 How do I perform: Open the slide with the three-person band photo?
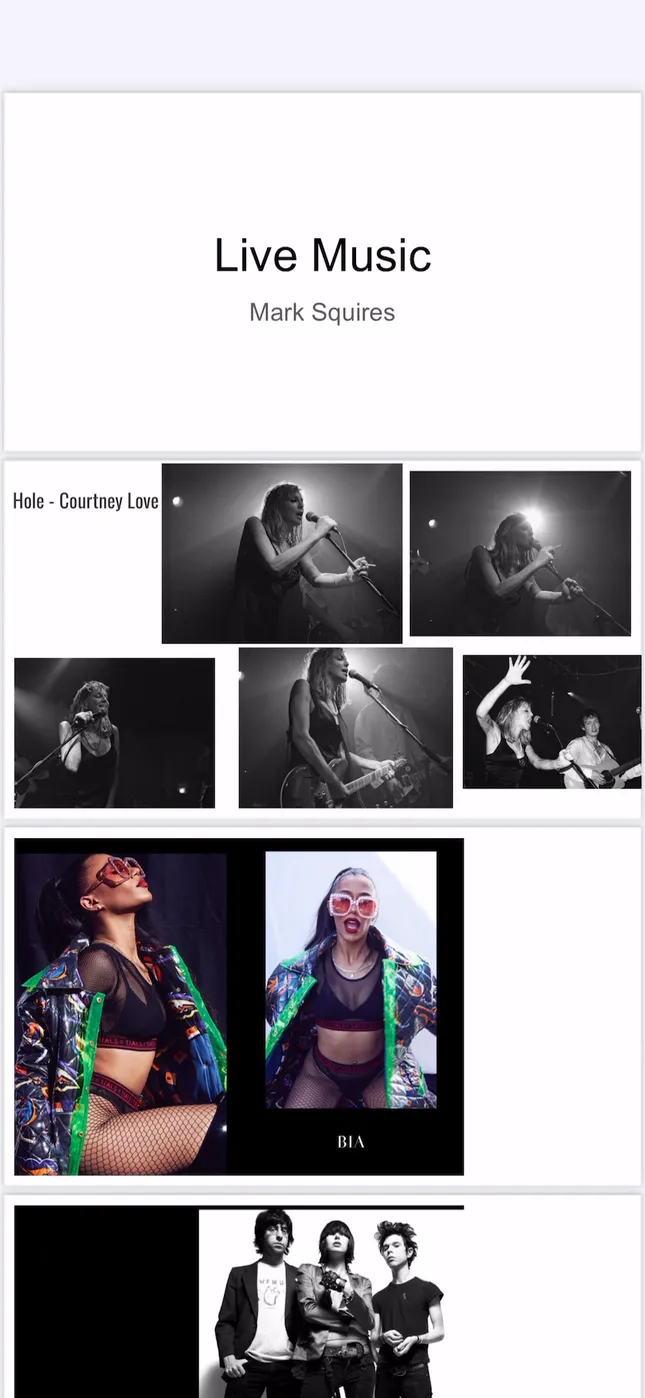322,1300
